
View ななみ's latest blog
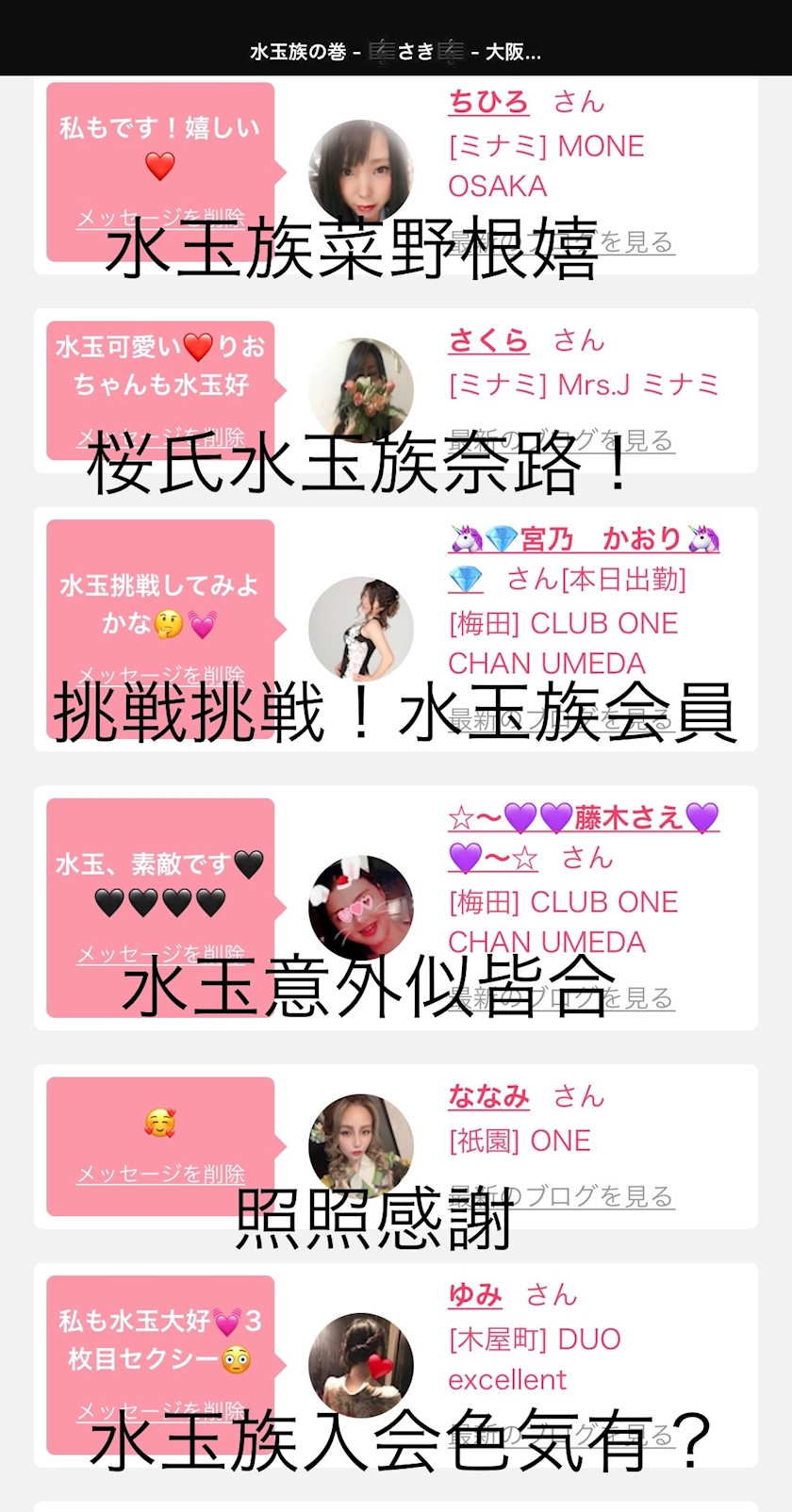point(561,1196)
